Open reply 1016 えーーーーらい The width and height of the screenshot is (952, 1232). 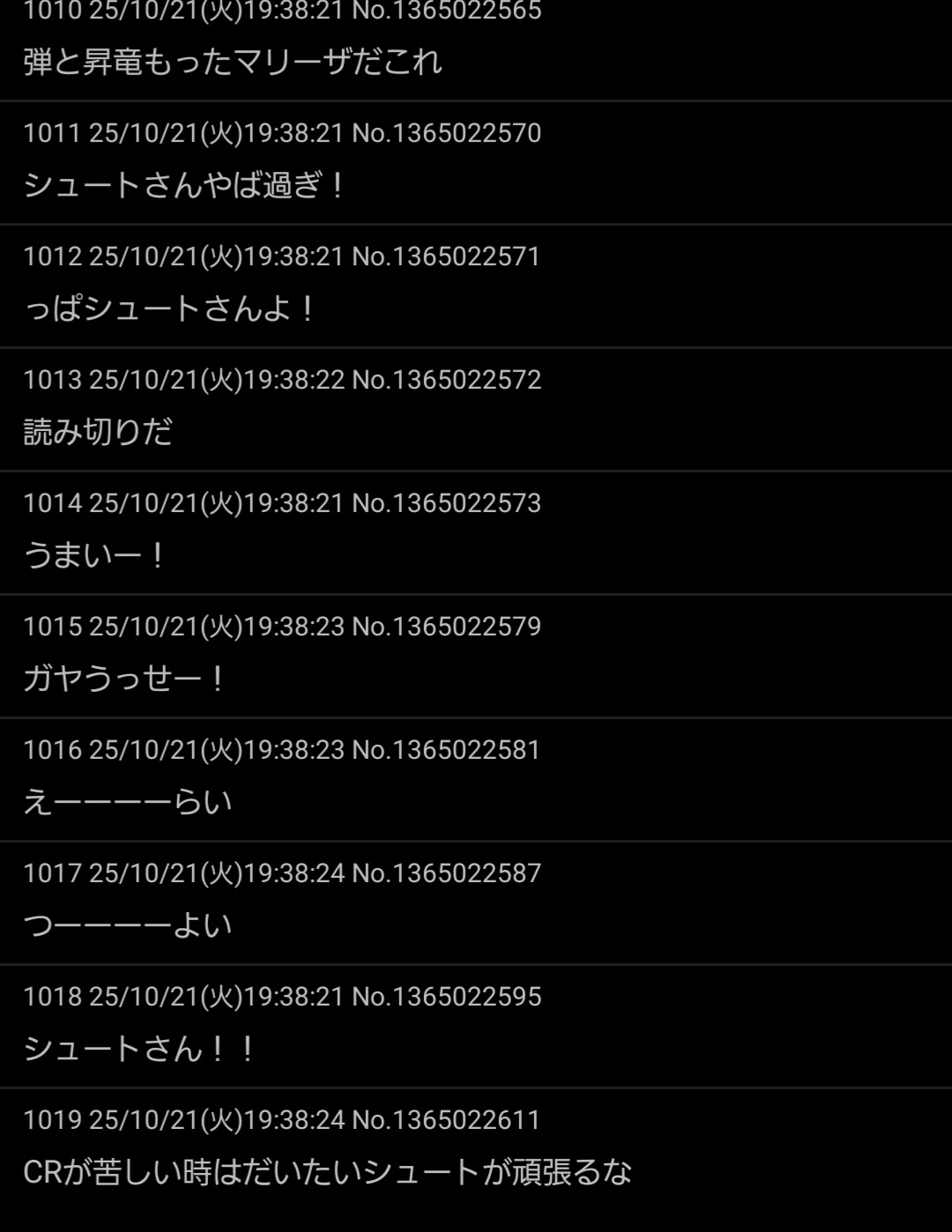(128, 802)
